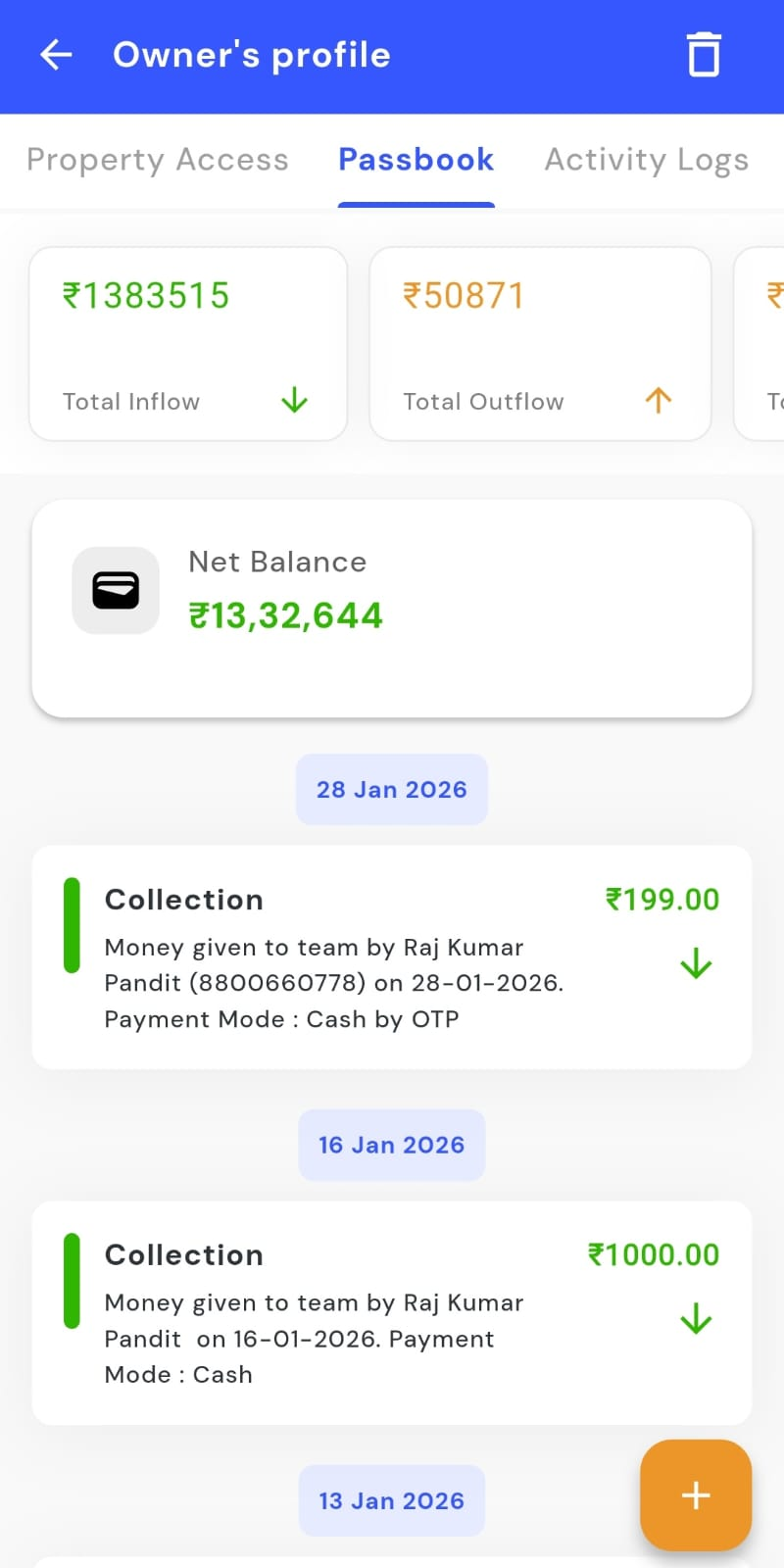Tap the Total Inflow card

point(188,344)
